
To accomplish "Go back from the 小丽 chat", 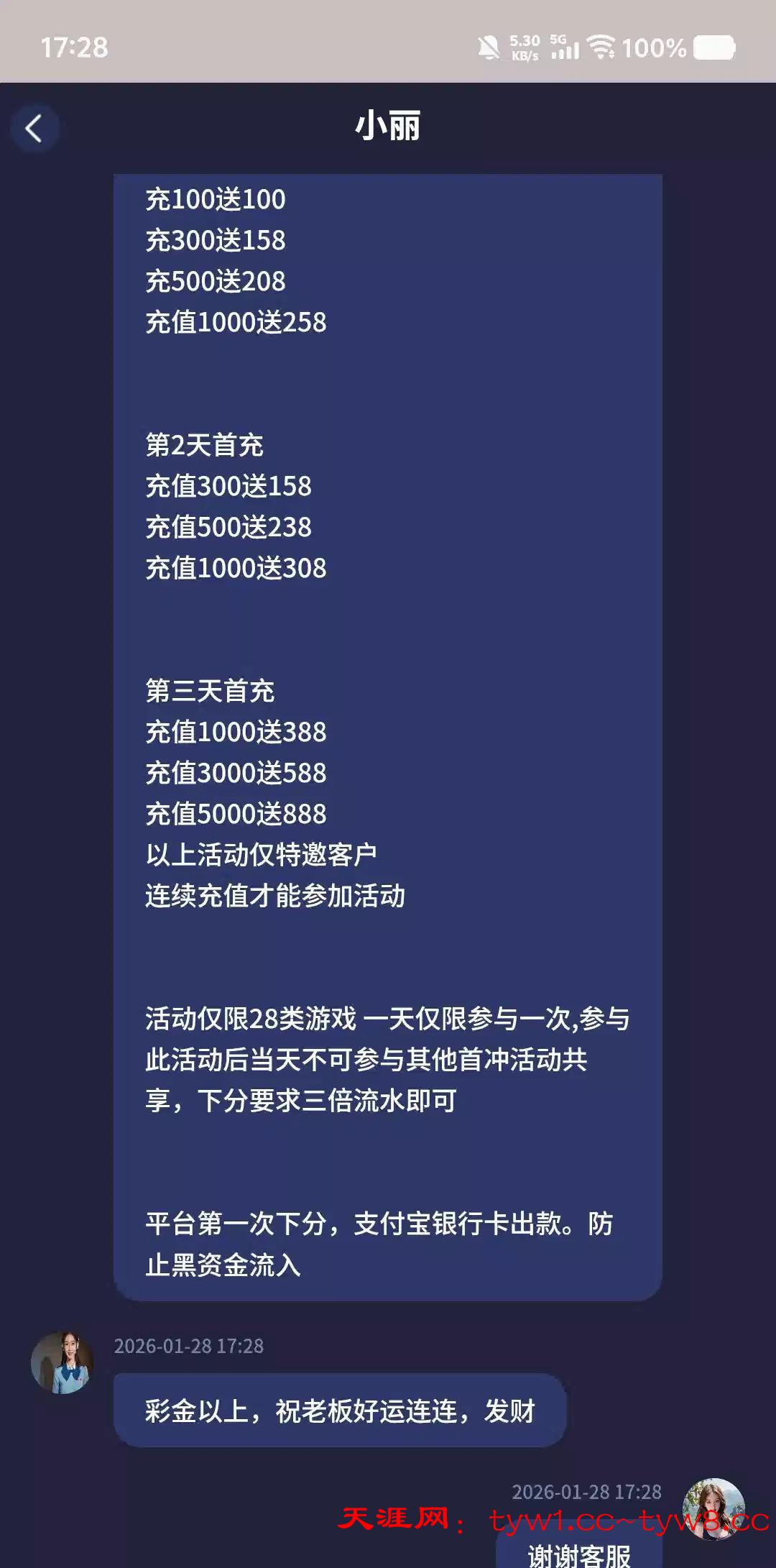I will pos(34,129).
